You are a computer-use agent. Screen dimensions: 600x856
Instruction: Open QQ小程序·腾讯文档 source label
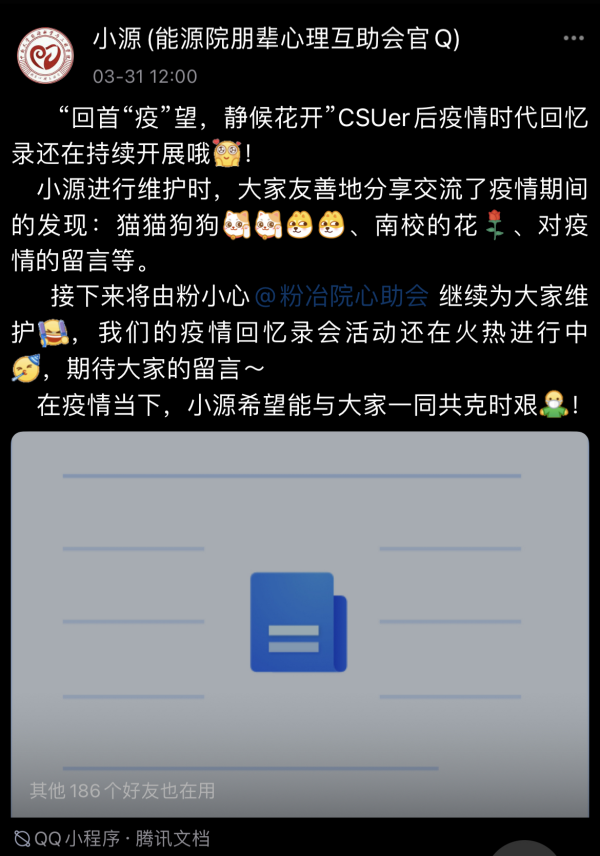113,838
